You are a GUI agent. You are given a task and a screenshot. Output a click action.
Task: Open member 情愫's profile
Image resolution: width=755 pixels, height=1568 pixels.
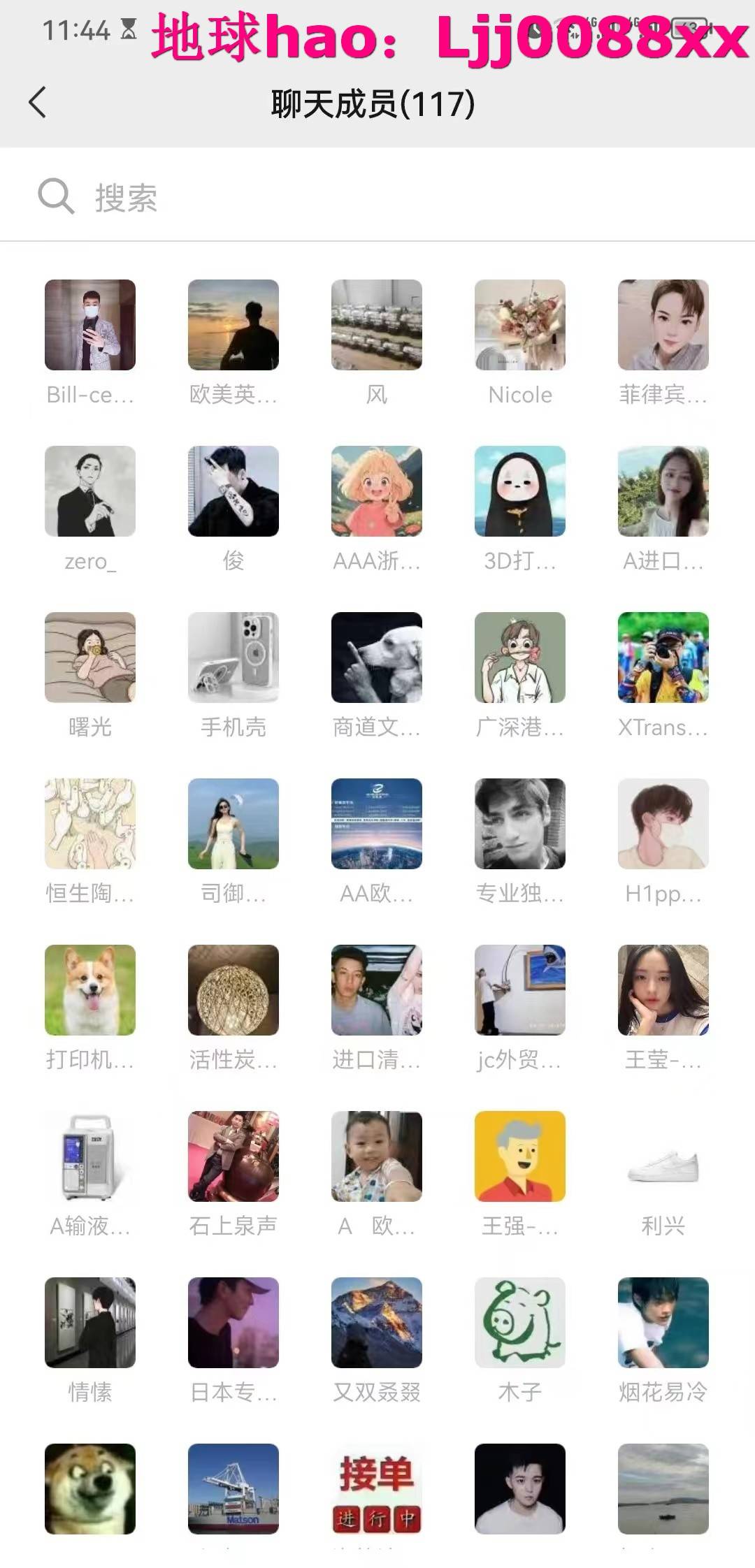tap(89, 1323)
